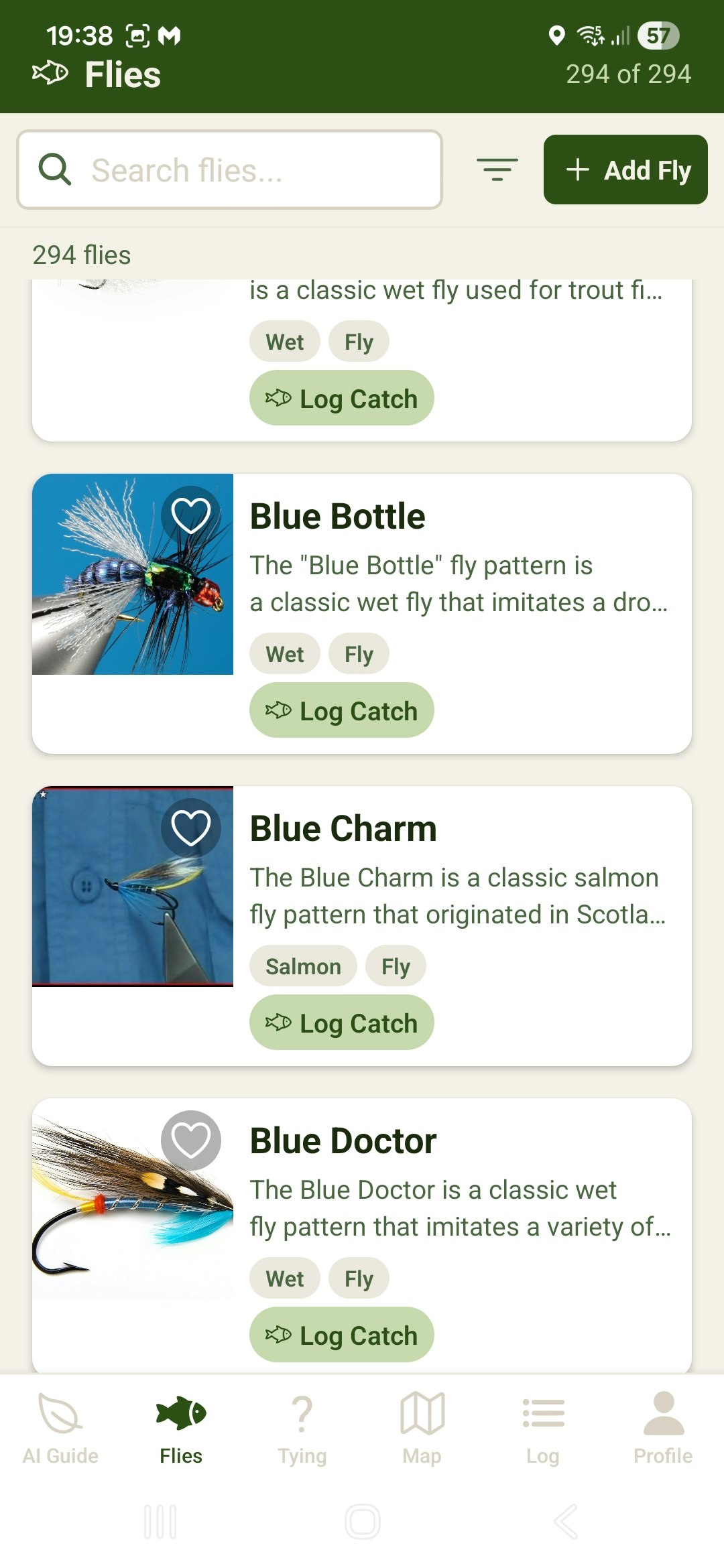Open the filter options icon
Viewport: 724px width, 1568px height.
pyautogui.click(x=497, y=170)
